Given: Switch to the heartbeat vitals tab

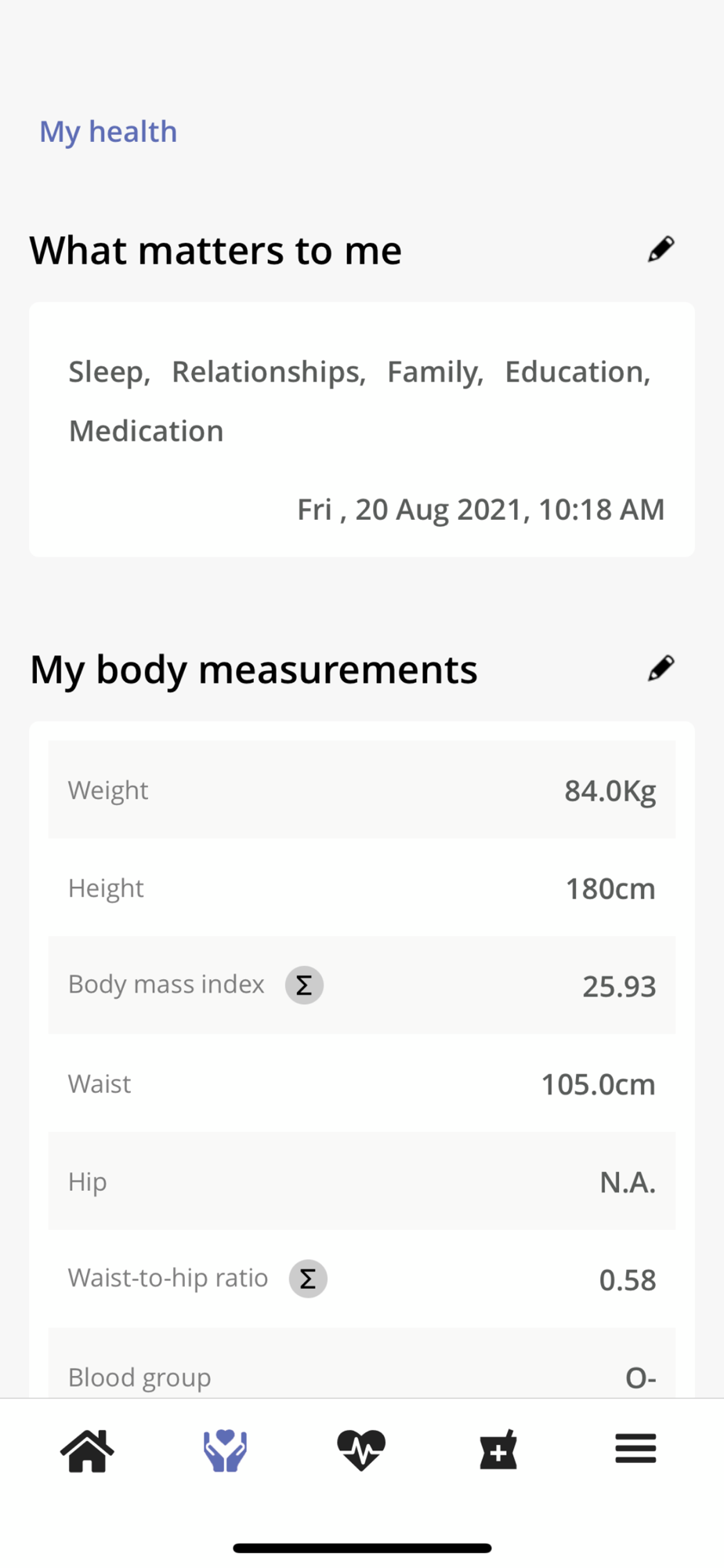Looking at the screenshot, I should (361, 1450).
